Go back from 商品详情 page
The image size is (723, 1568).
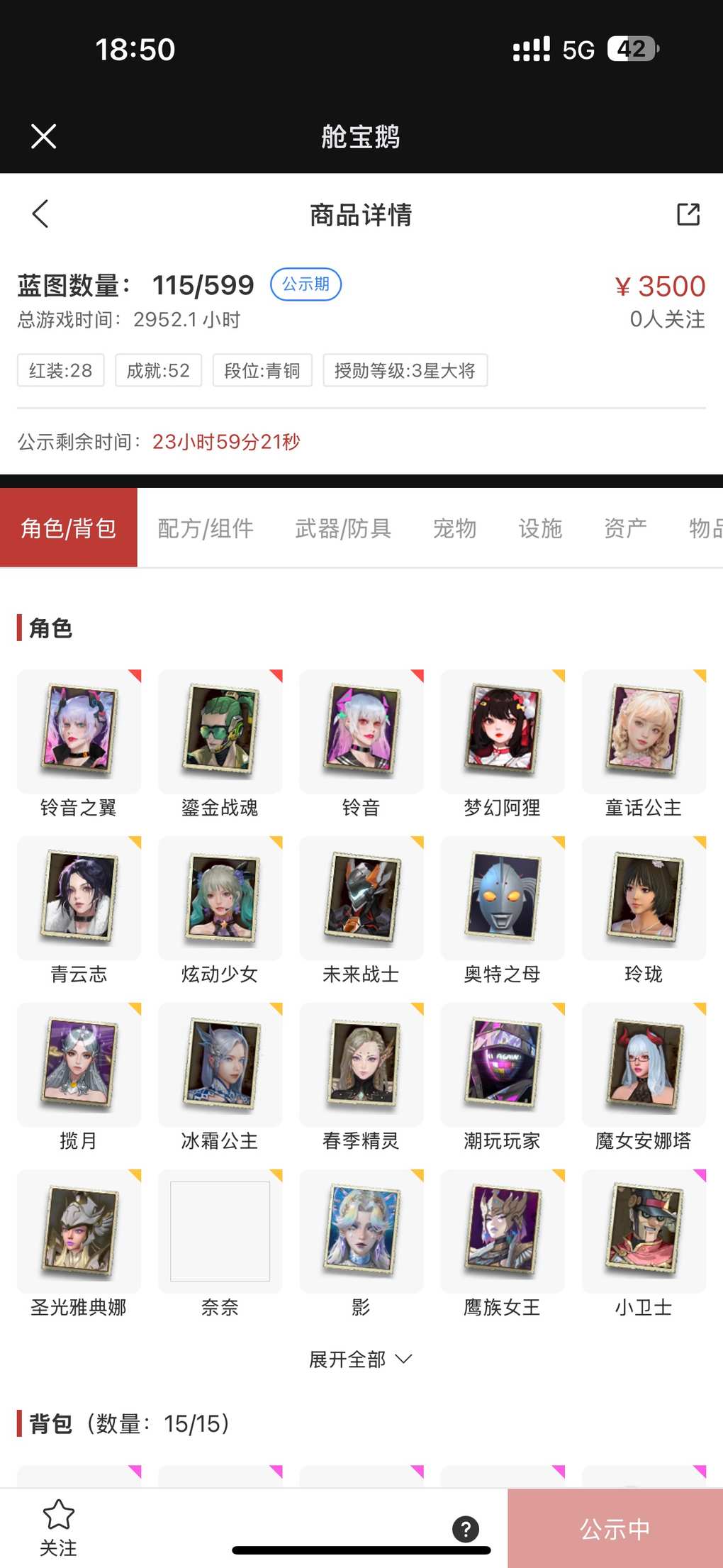coord(40,213)
